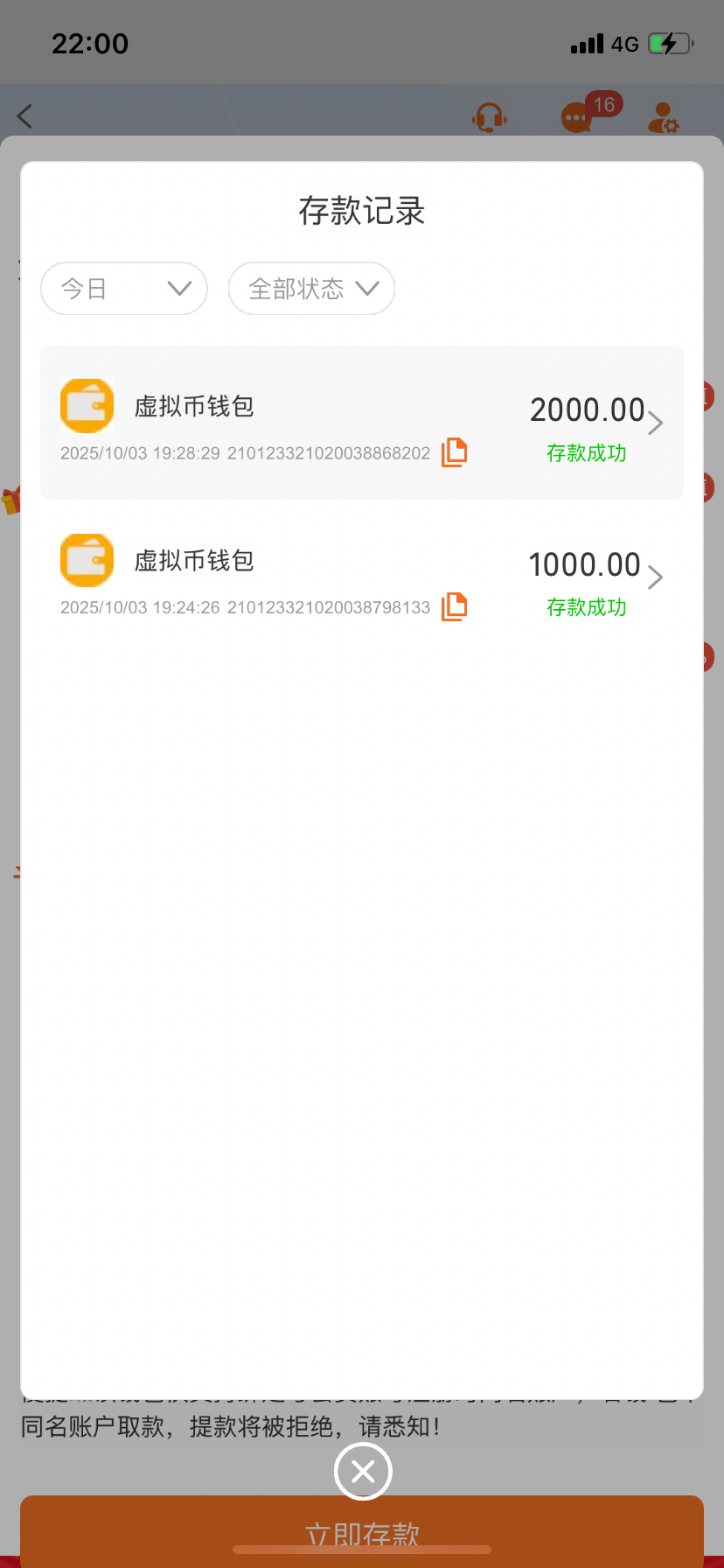Image resolution: width=724 pixels, height=1568 pixels.
Task: Expand the 全部状态 status filter
Action: [x=311, y=289]
